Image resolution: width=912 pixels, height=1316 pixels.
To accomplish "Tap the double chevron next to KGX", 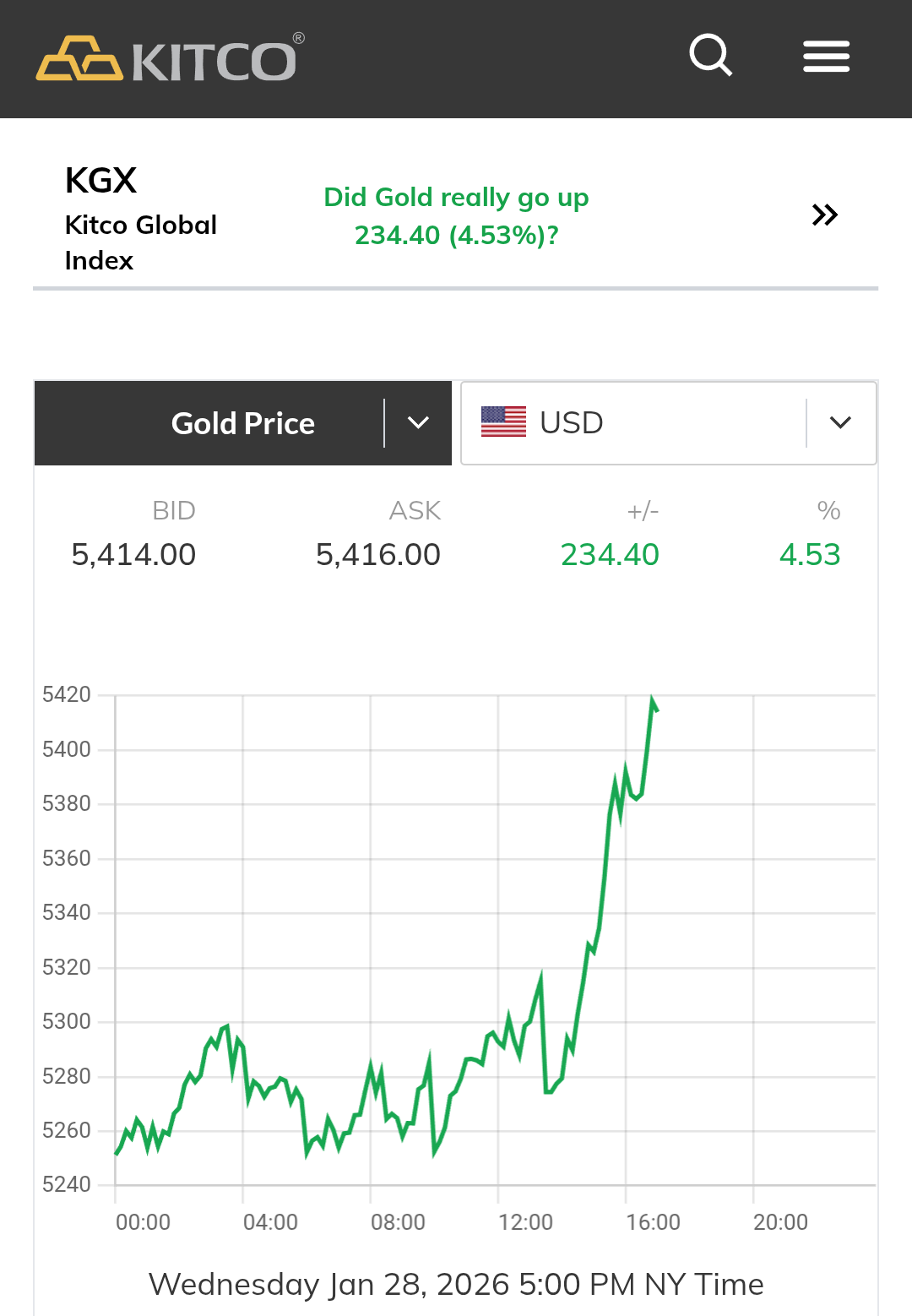I will 824,215.
